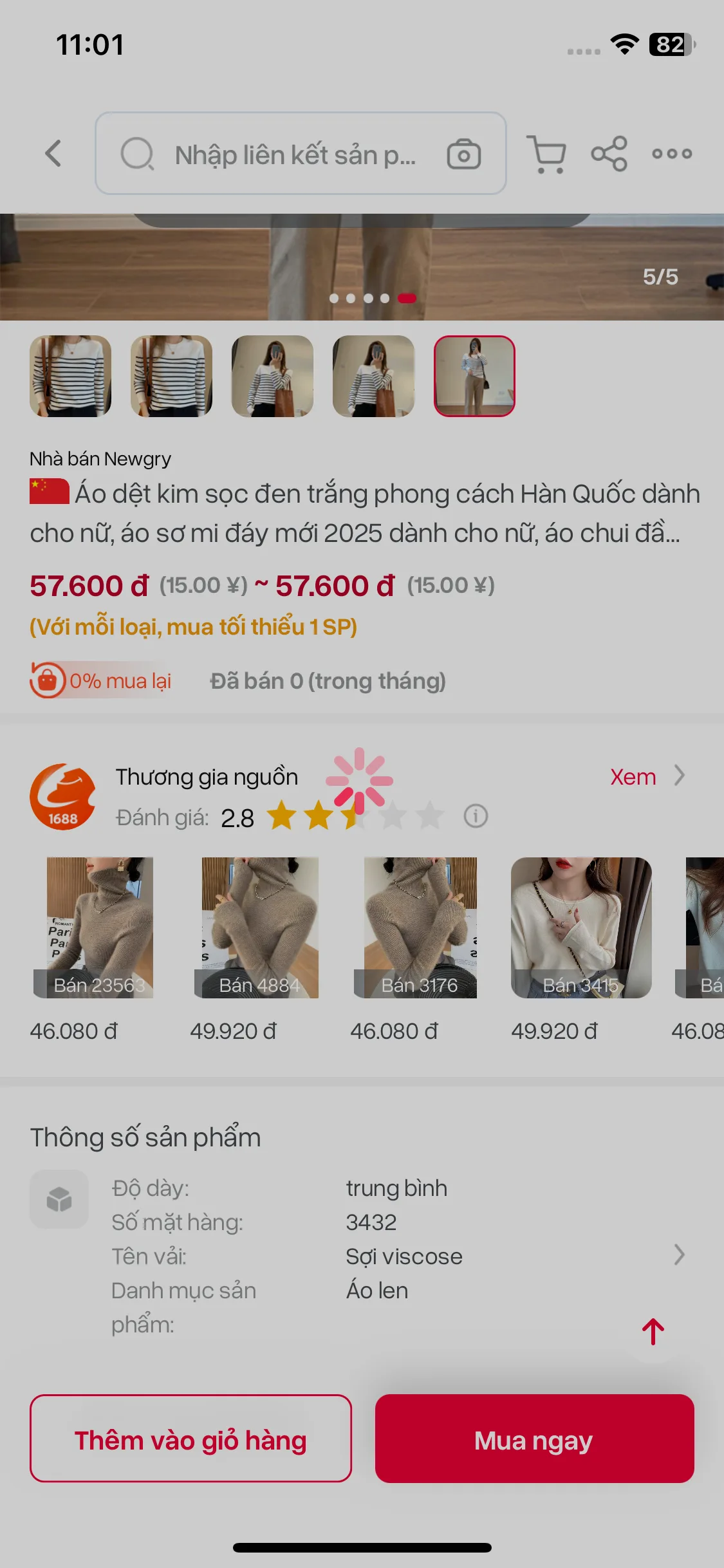Open the camera search icon
Screen dimensions: 724x1568
(x=463, y=154)
